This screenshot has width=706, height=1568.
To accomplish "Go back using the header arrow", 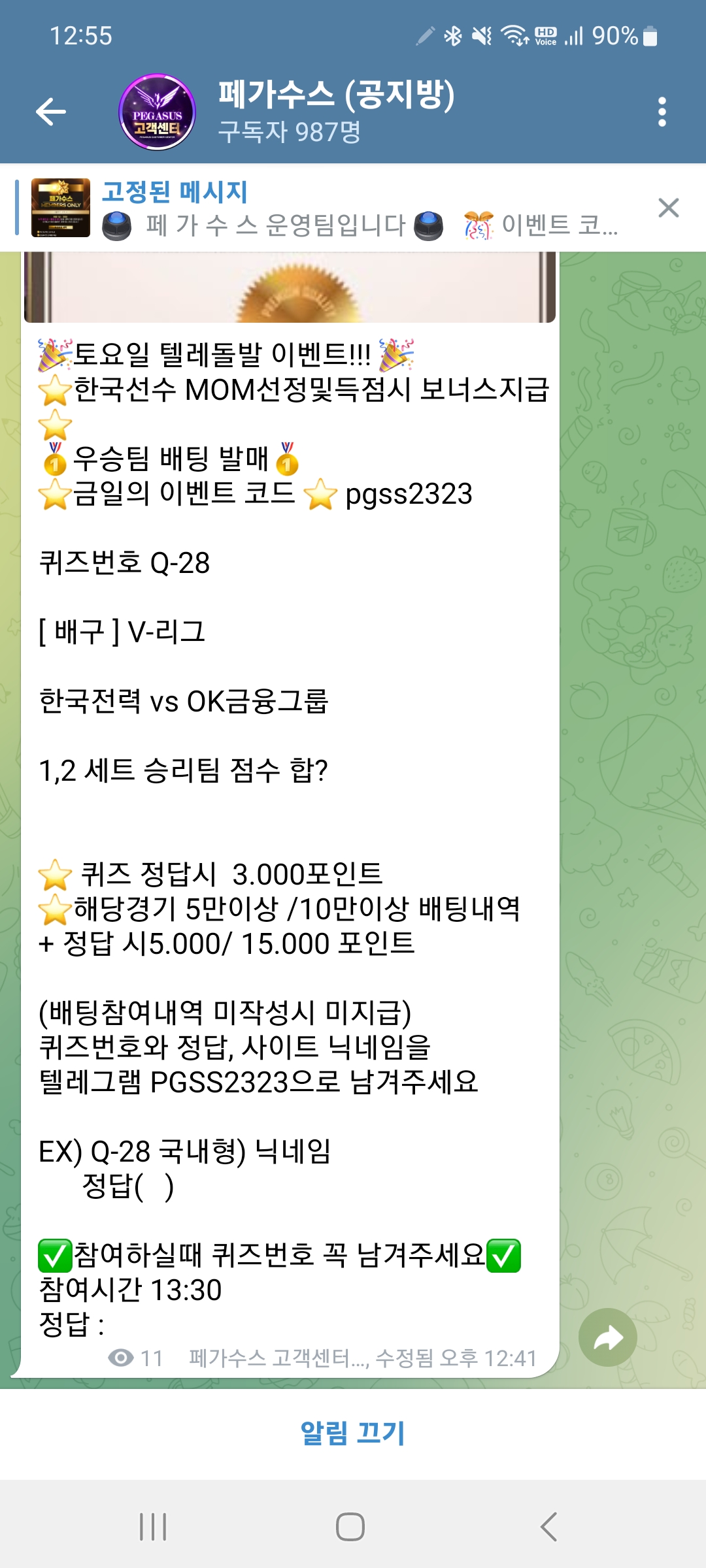I will pos(51,111).
